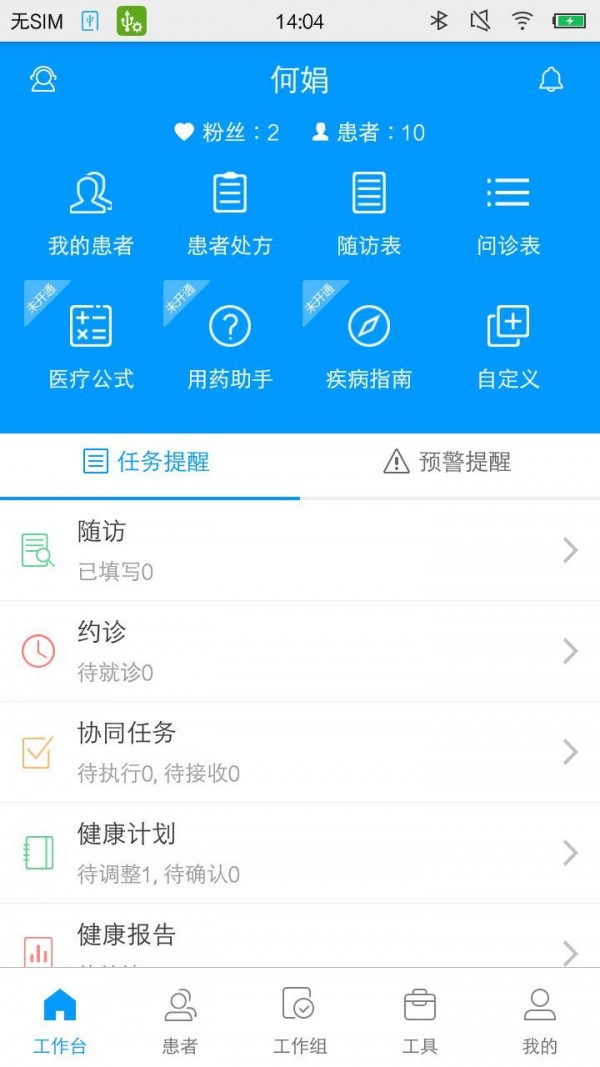Open the customer service headset icon

(43, 80)
